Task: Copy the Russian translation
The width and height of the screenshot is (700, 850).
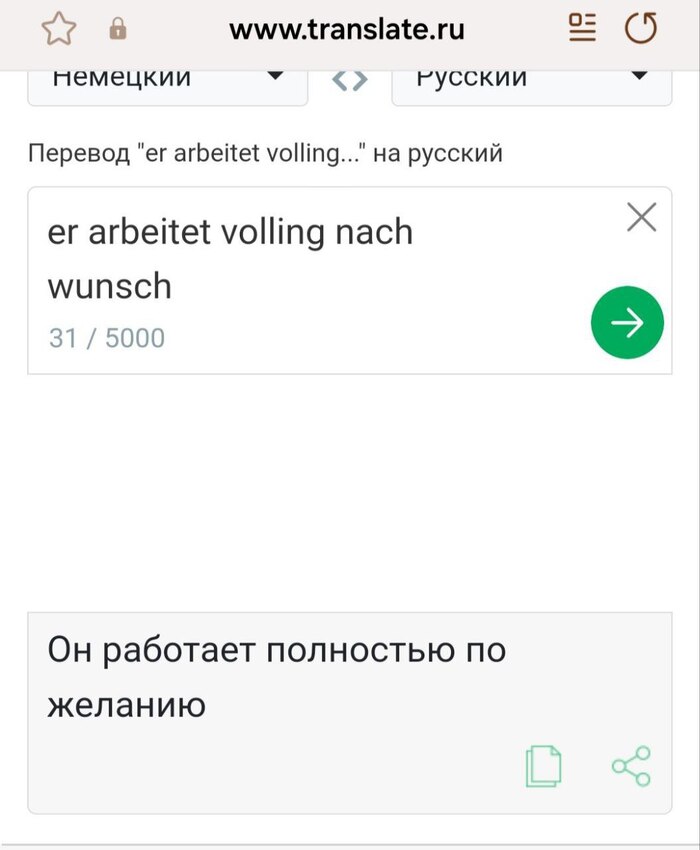Action: pyautogui.click(x=543, y=766)
